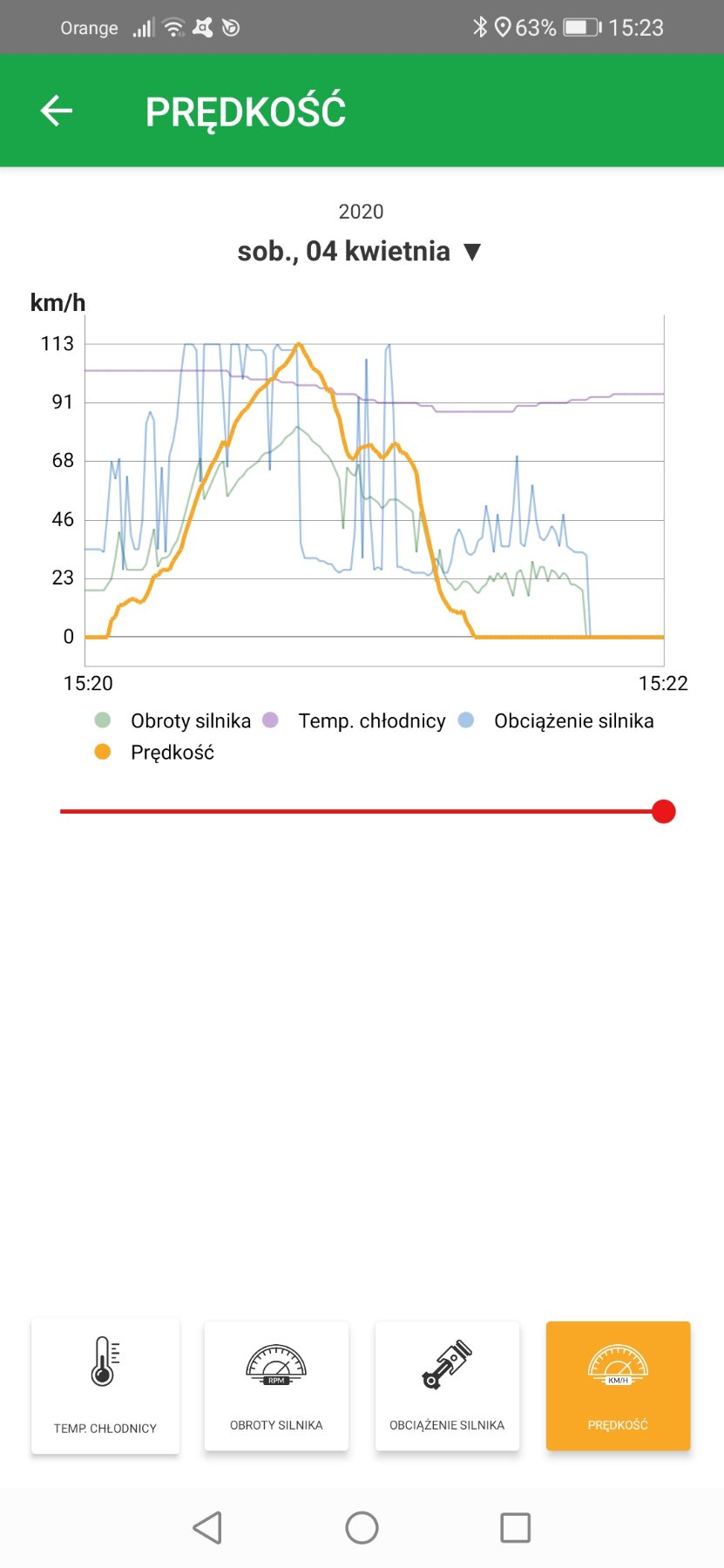Select the orange Prędkość chart button
The image size is (724, 1568).
(618, 1386)
